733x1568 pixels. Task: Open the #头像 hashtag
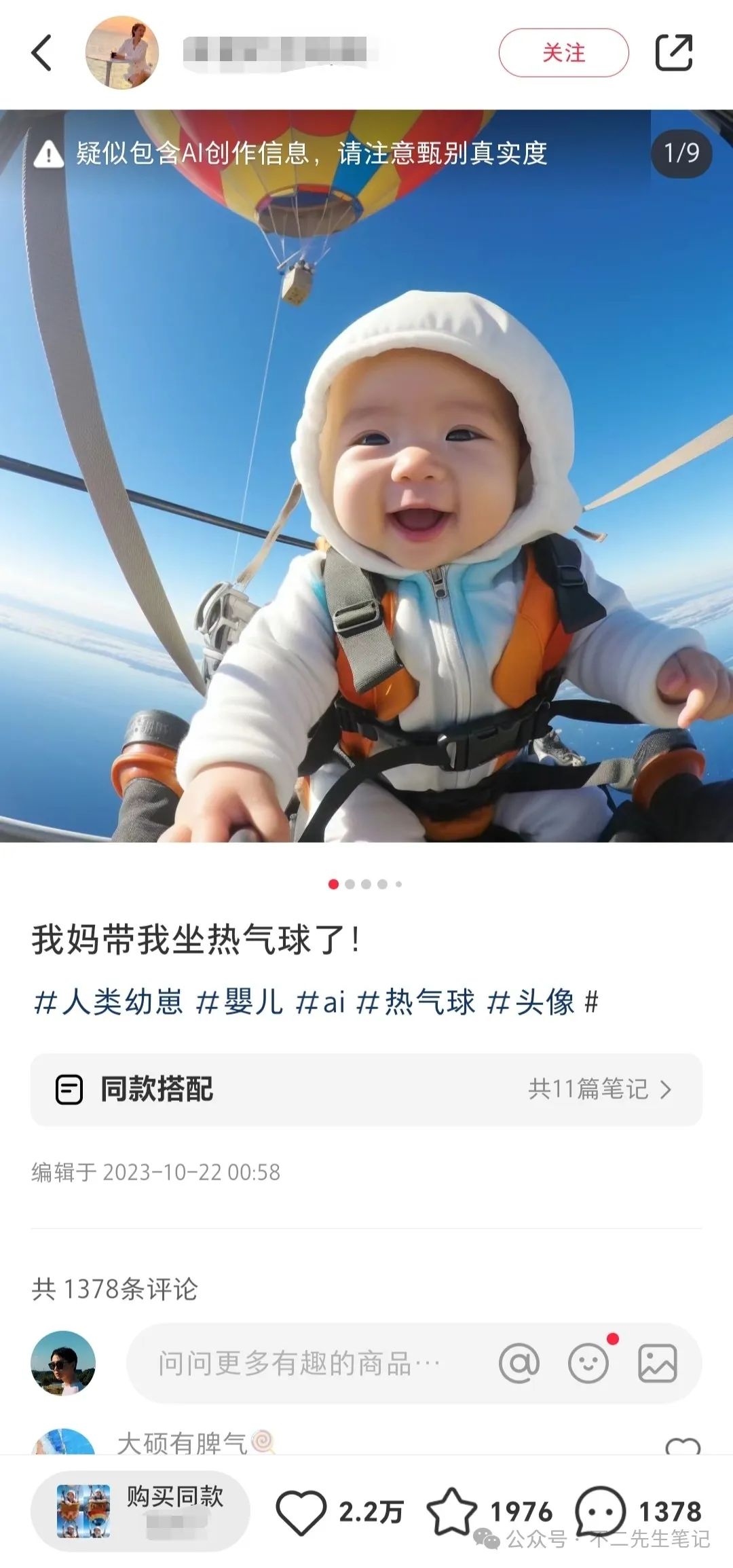point(531,1002)
